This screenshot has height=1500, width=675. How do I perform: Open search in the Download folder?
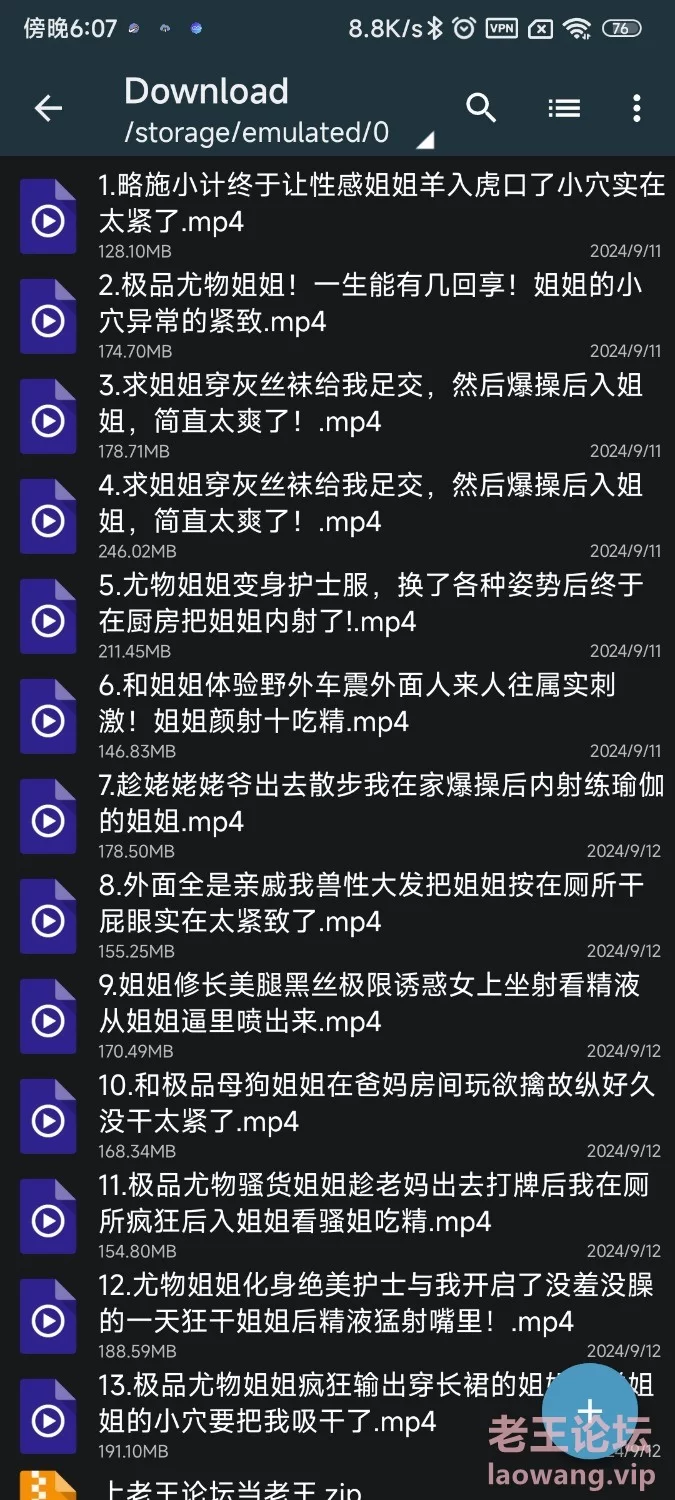click(481, 108)
